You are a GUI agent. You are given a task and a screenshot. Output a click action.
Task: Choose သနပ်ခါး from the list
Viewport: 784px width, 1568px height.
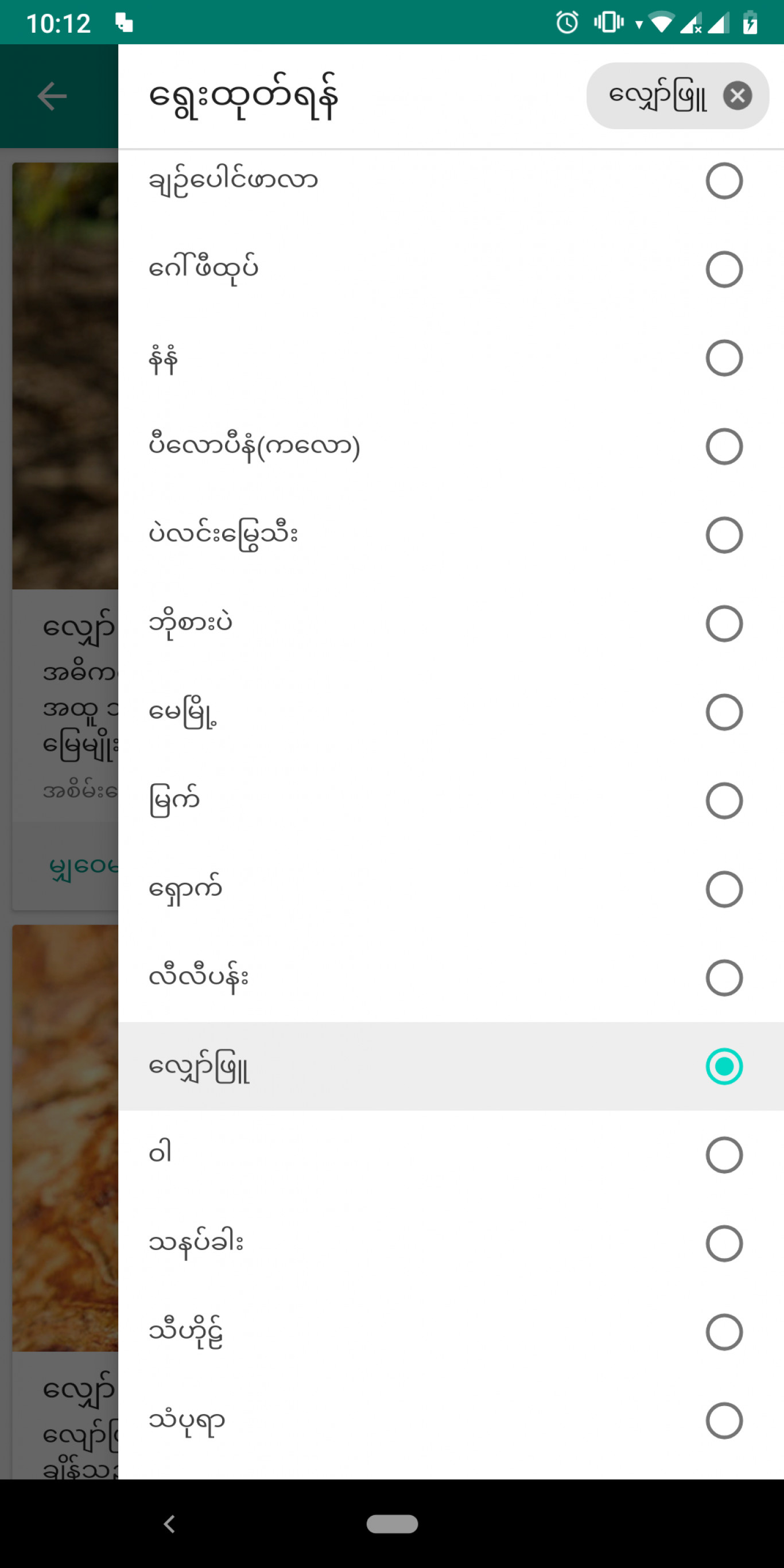451,1244
